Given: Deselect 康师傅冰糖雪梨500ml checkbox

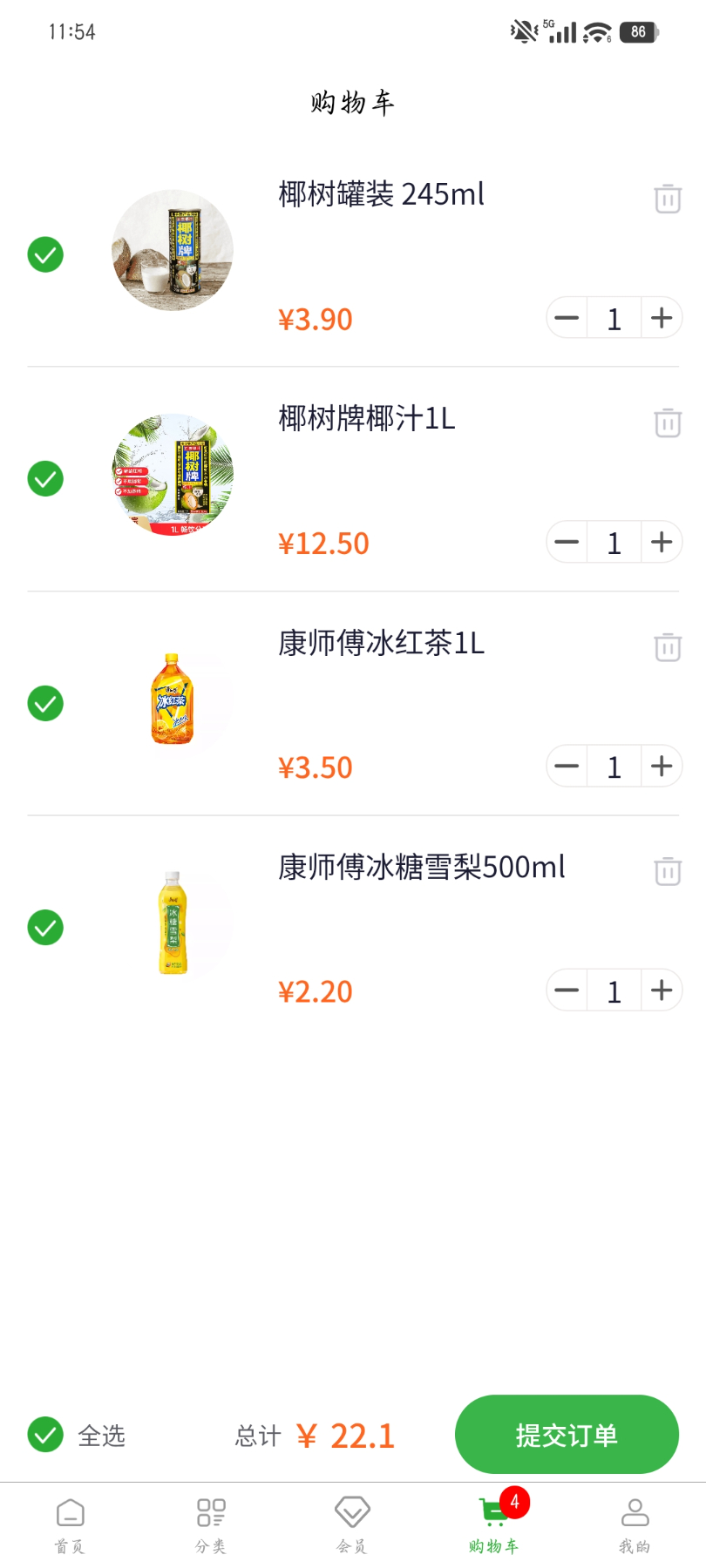Looking at the screenshot, I should (45, 927).
